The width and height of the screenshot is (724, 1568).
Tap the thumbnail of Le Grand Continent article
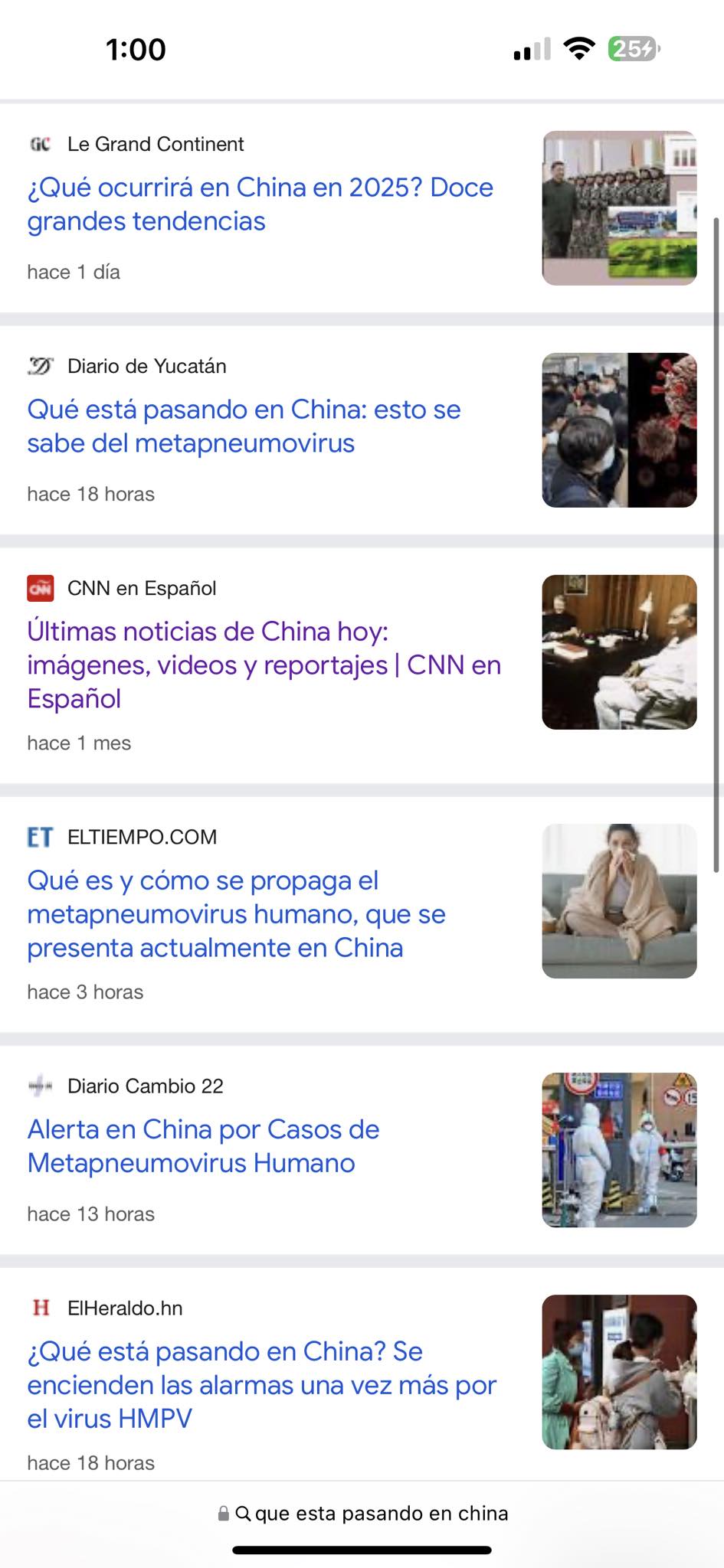619,208
